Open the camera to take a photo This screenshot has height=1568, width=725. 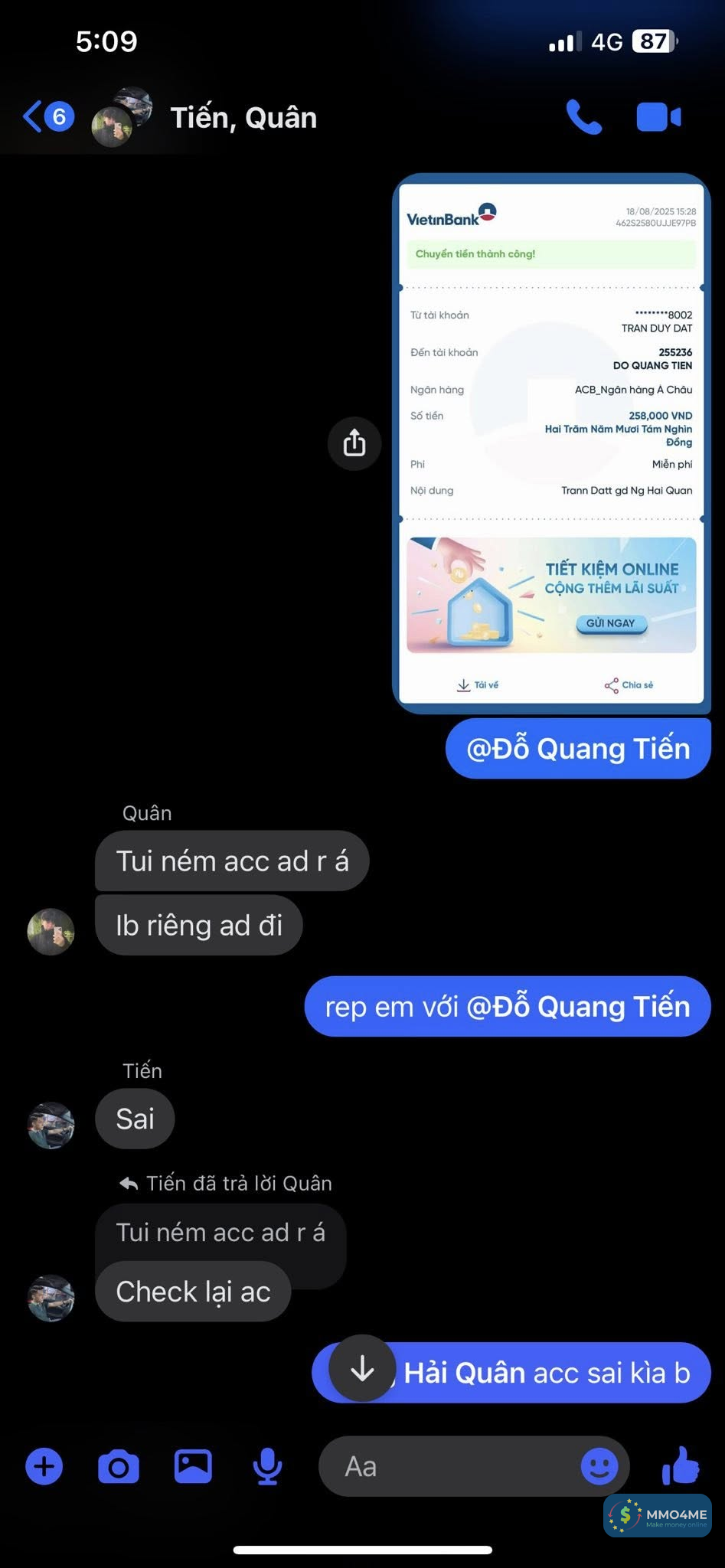point(119,1466)
